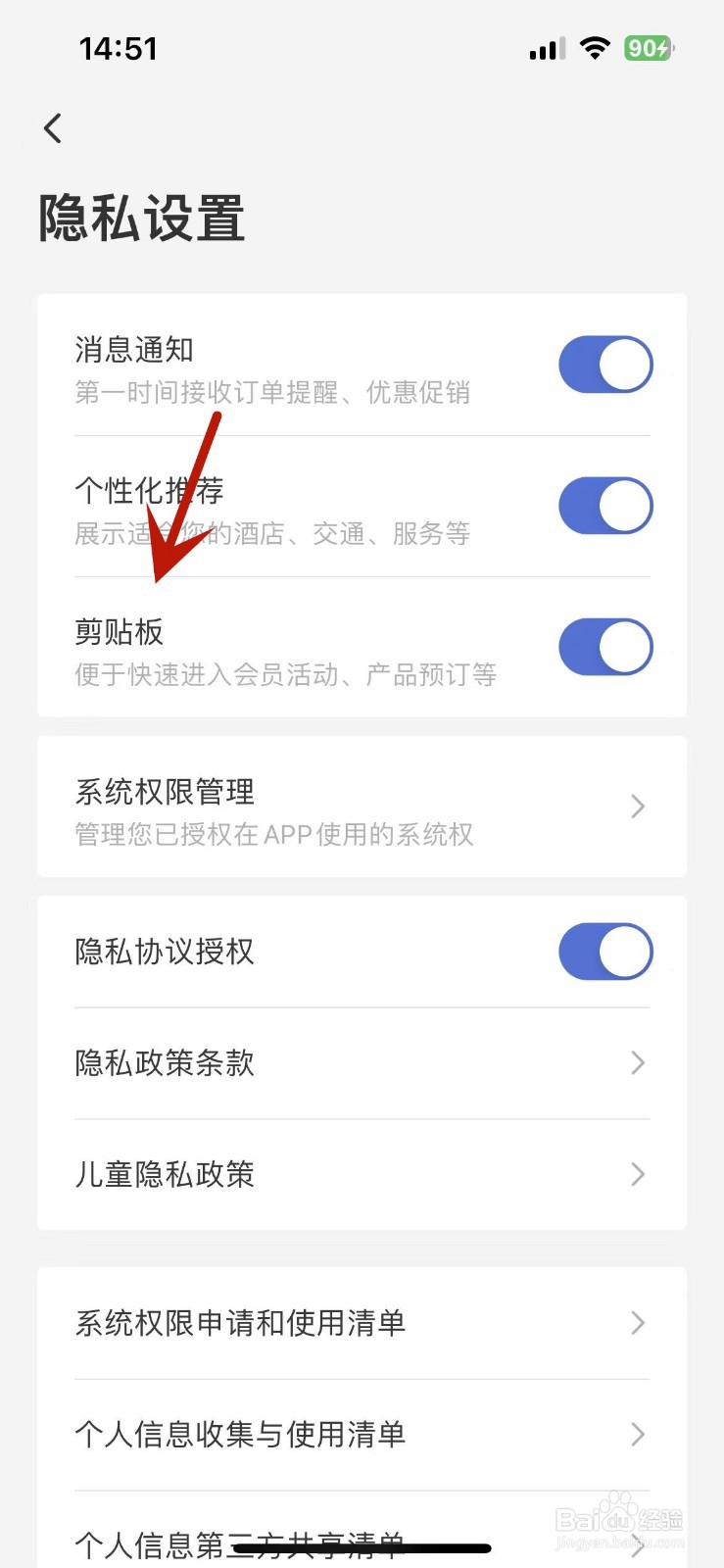724x1568 pixels.
Task: Click the chevron beside 系统权限管理
Action: tap(638, 806)
